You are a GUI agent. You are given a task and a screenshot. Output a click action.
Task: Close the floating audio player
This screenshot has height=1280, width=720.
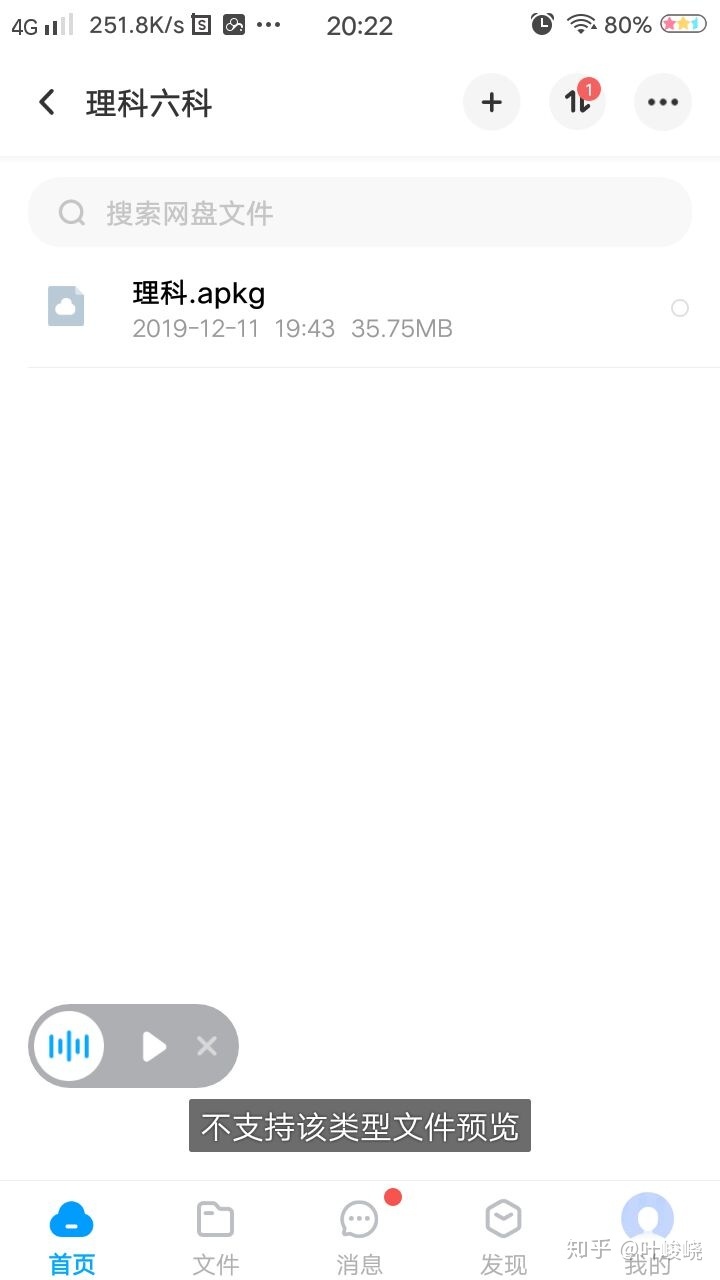(207, 1046)
